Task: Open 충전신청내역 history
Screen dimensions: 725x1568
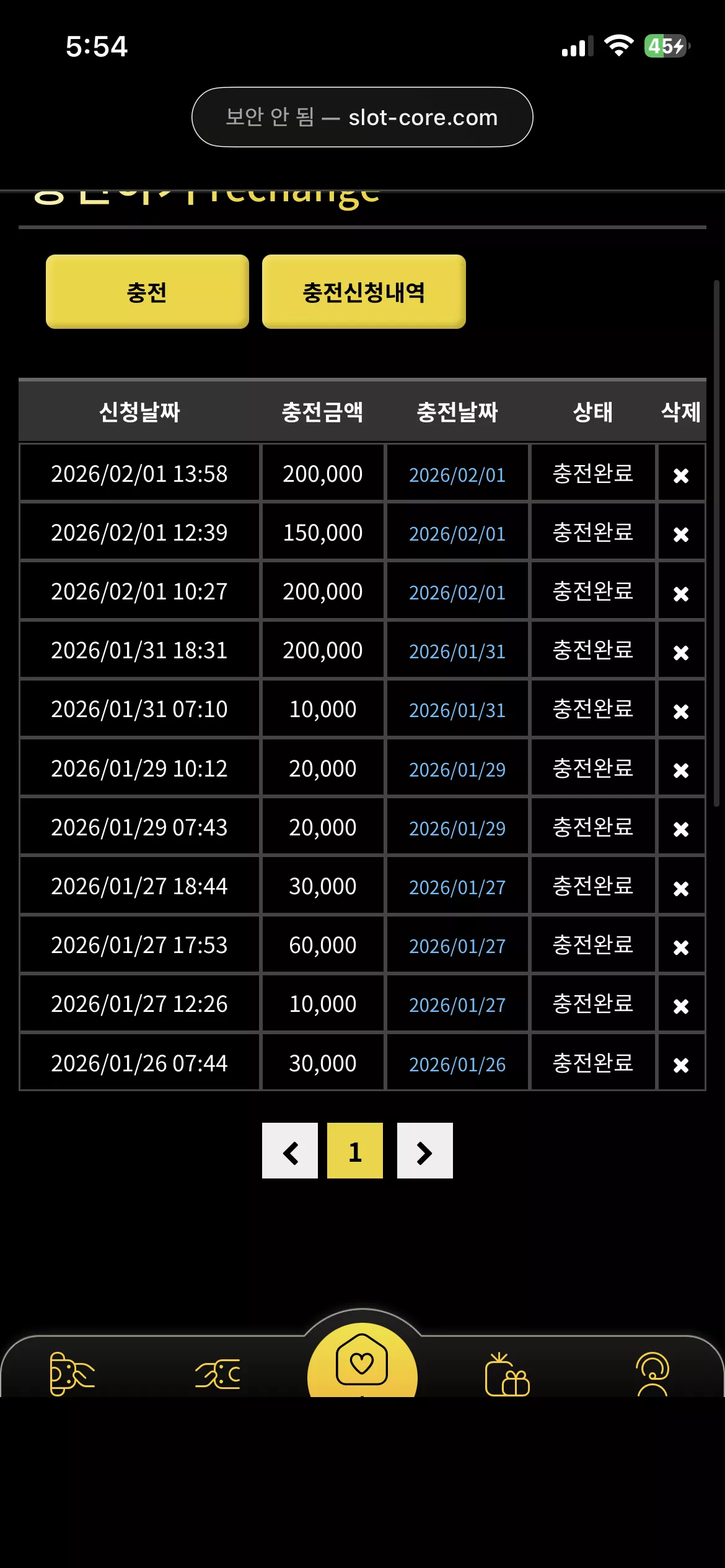Action: click(364, 292)
